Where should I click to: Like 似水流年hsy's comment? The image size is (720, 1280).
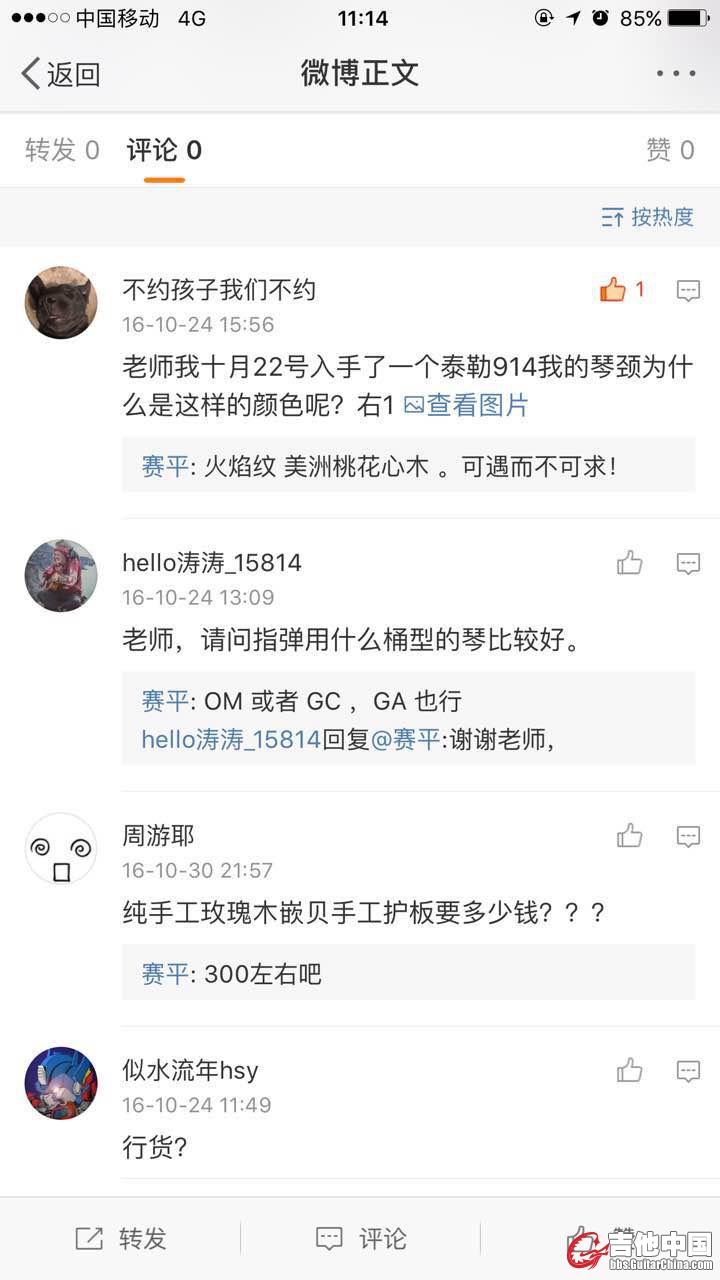[x=629, y=1071]
